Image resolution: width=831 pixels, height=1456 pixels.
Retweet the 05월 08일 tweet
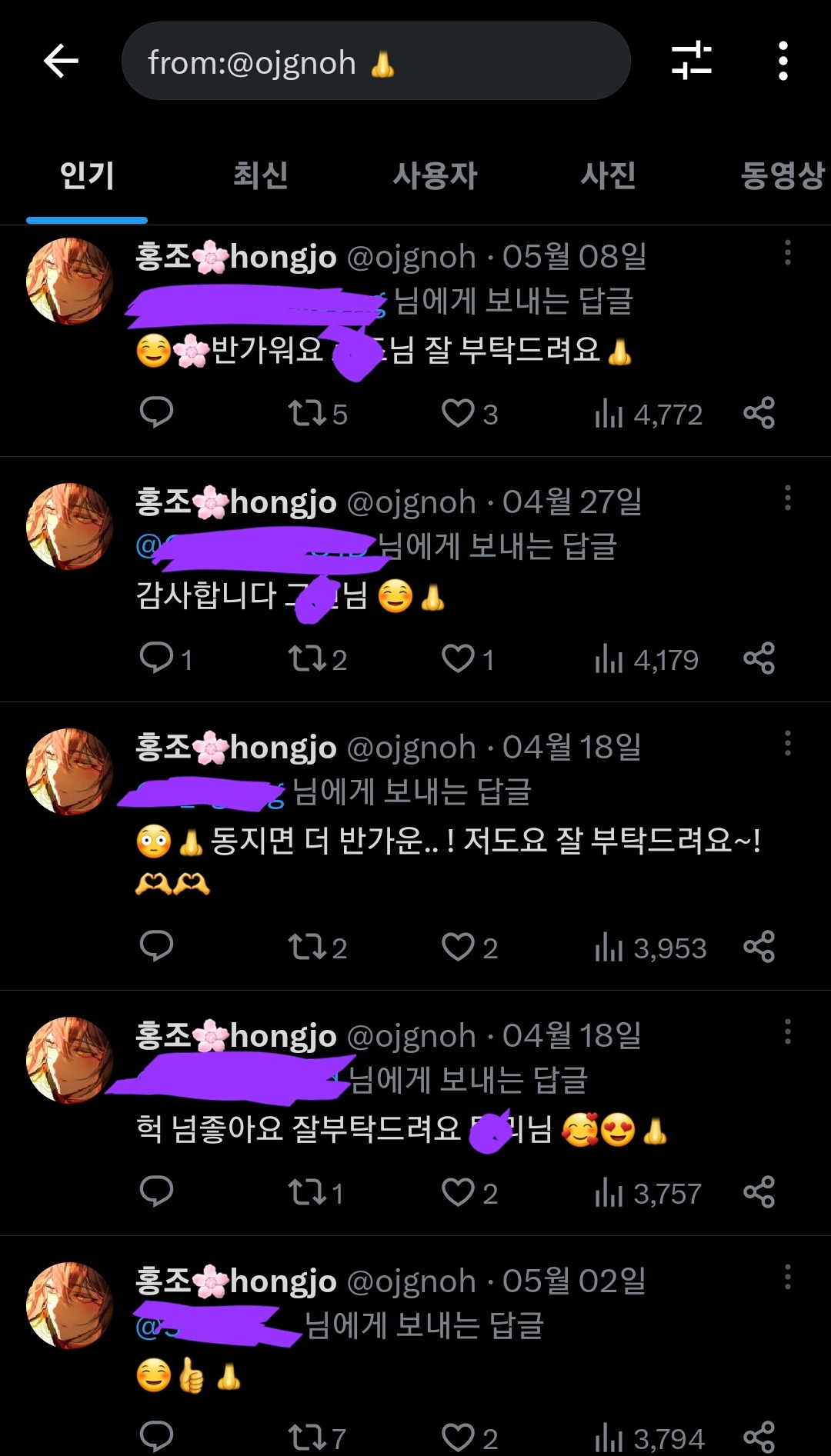pos(307,414)
